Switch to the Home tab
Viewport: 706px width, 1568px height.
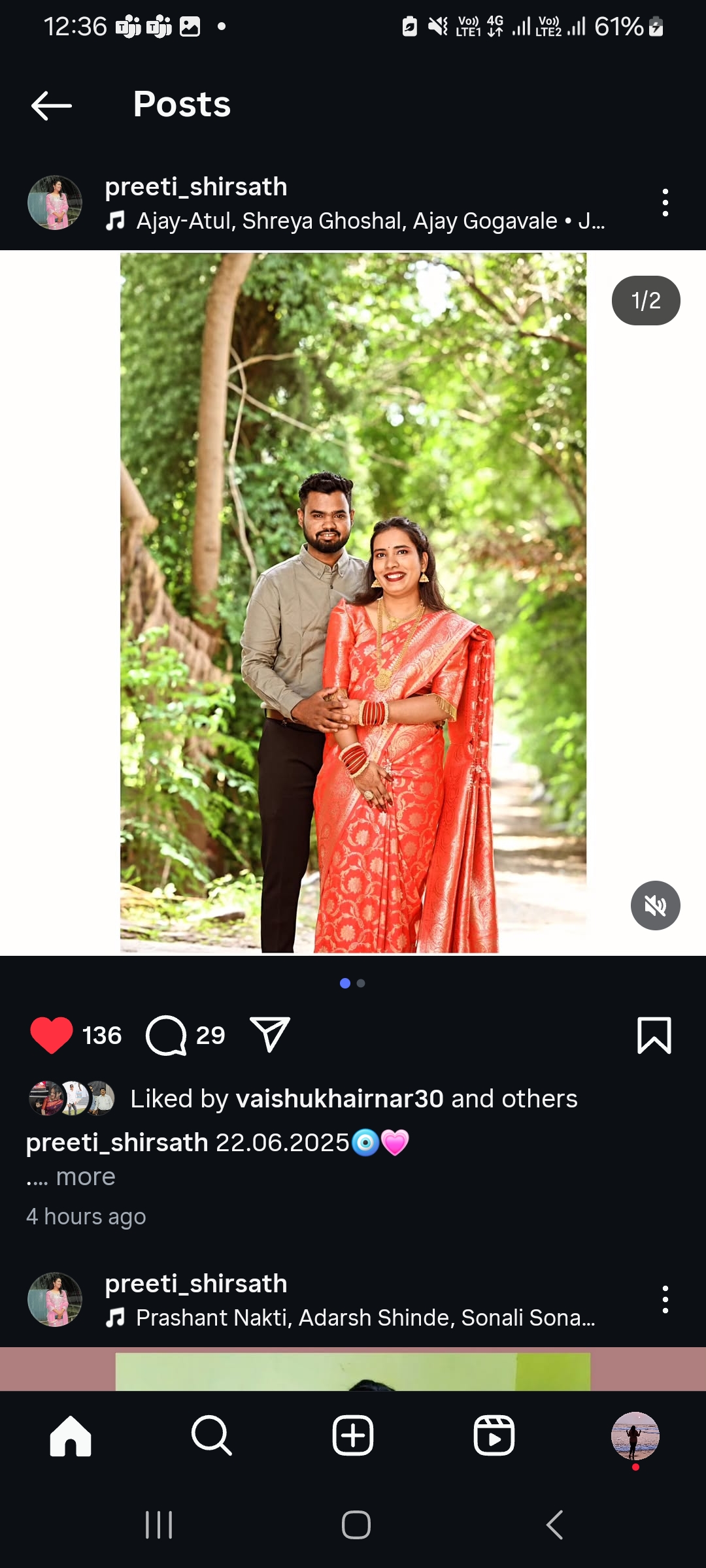[71, 1435]
